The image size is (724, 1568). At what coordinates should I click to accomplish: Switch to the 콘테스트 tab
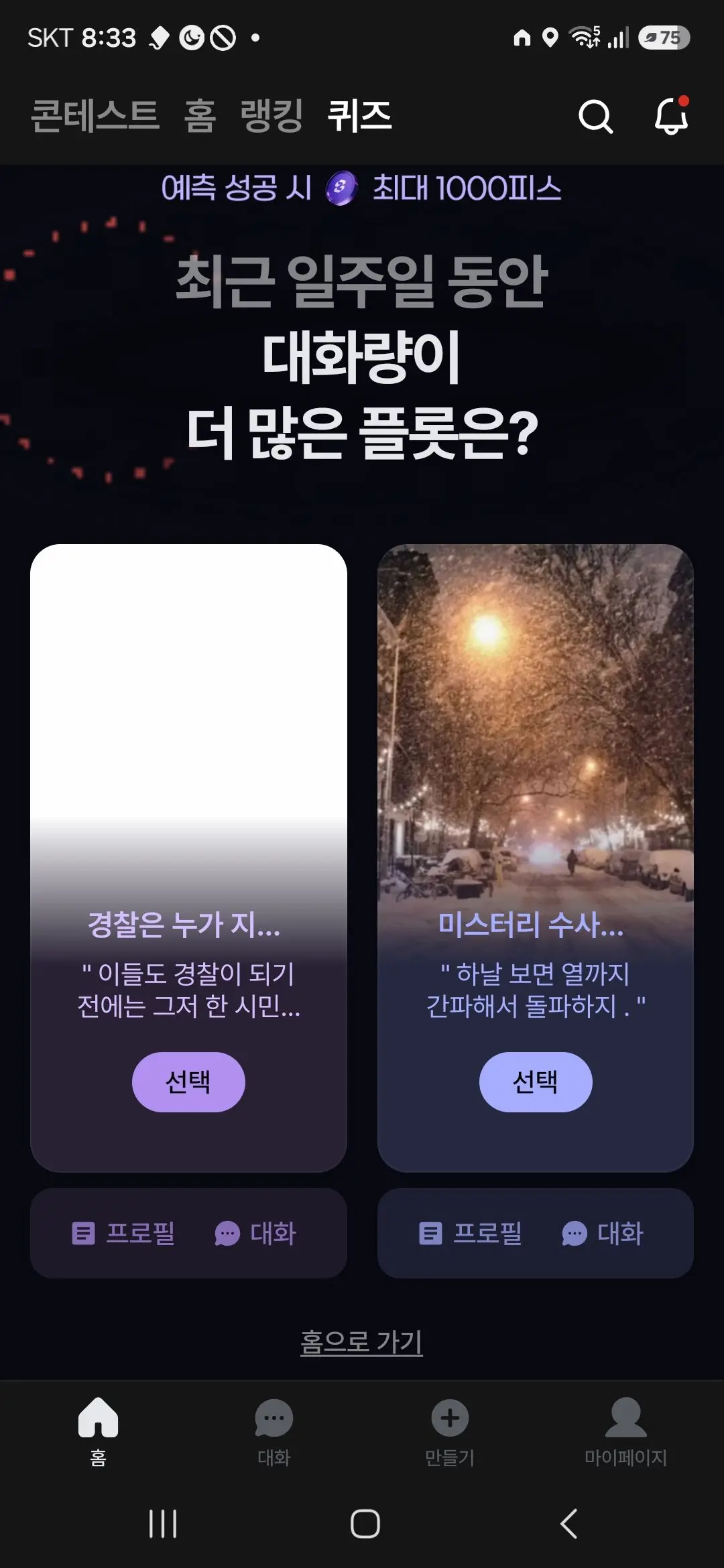coord(95,115)
